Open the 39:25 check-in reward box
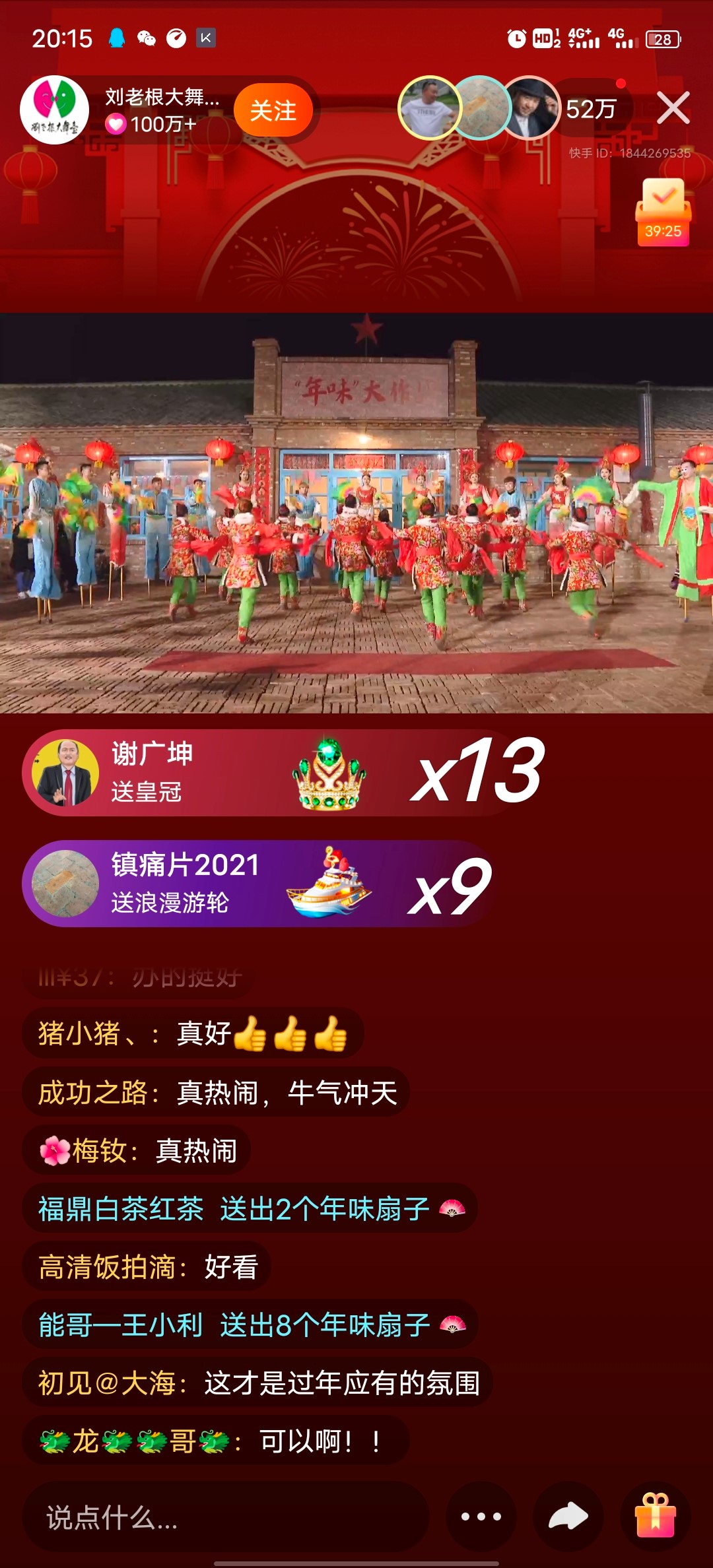The image size is (713, 1568). (663, 212)
